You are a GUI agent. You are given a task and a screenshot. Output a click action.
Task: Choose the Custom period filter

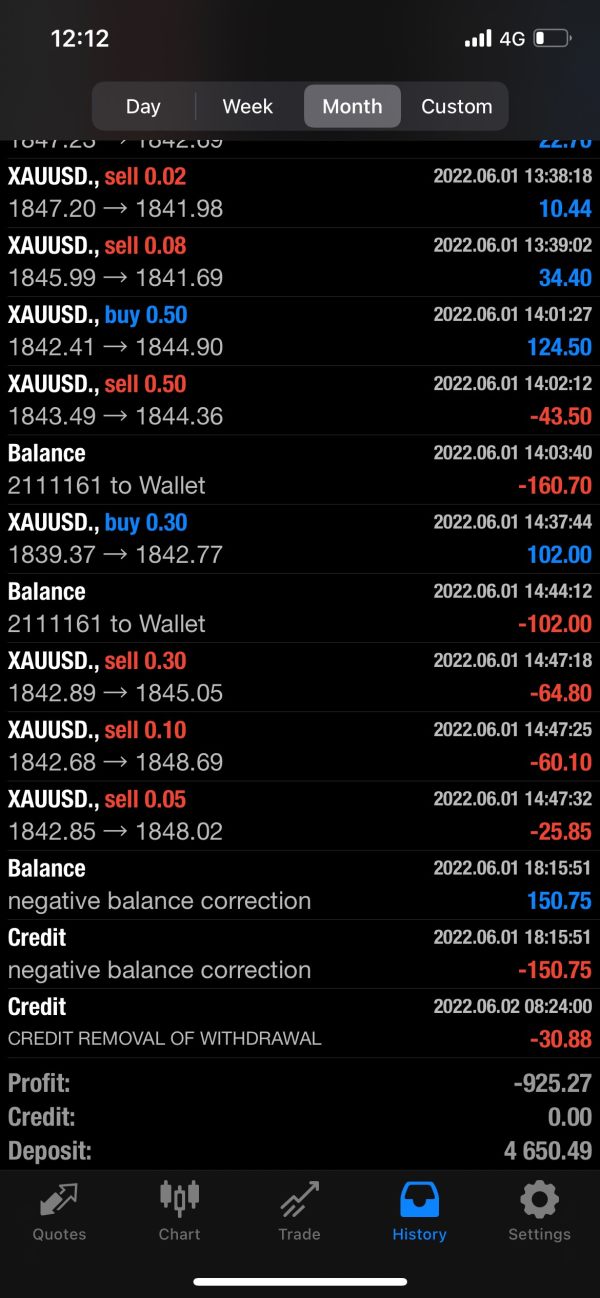(x=457, y=106)
